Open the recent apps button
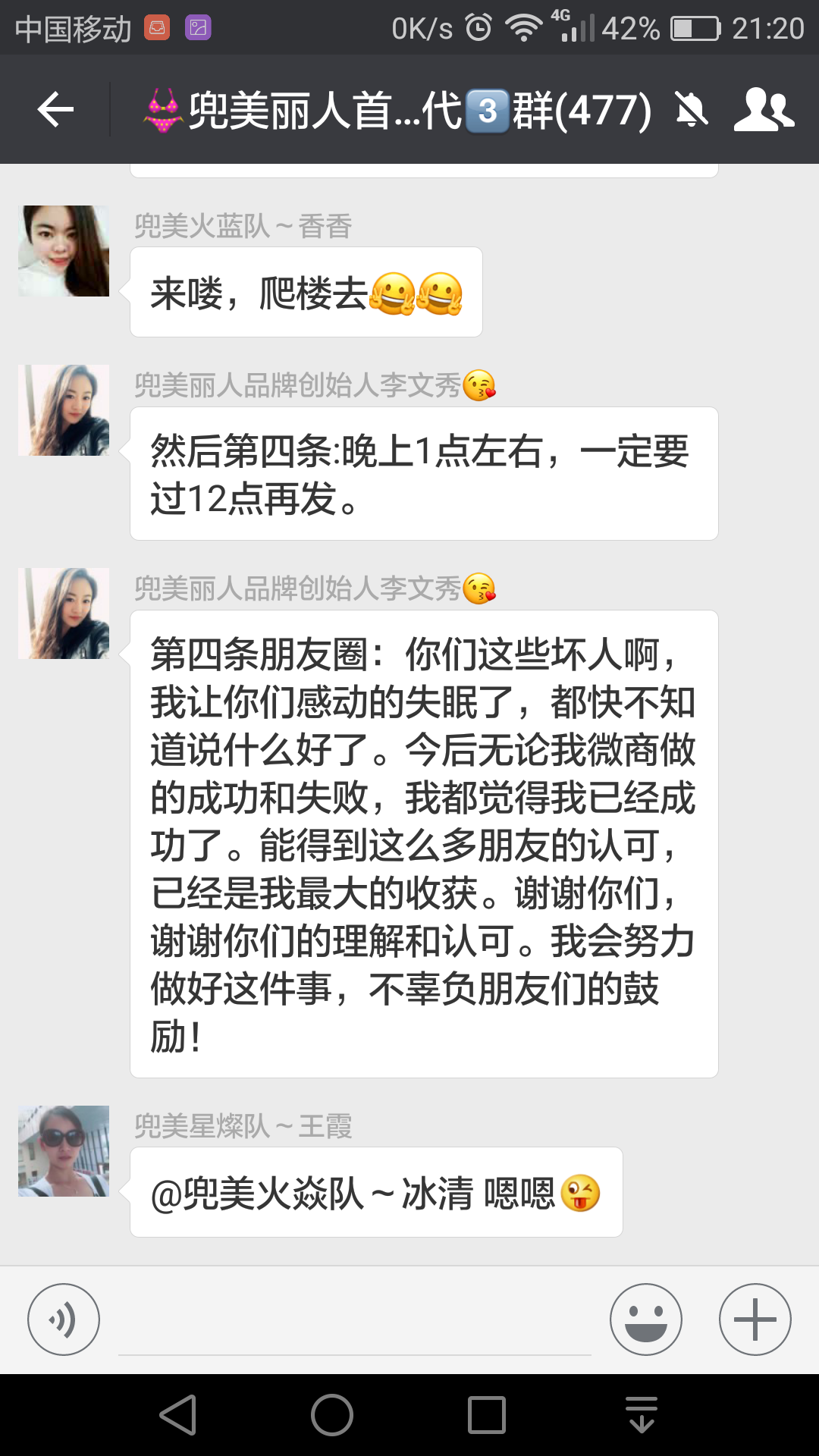 pos(487,1415)
